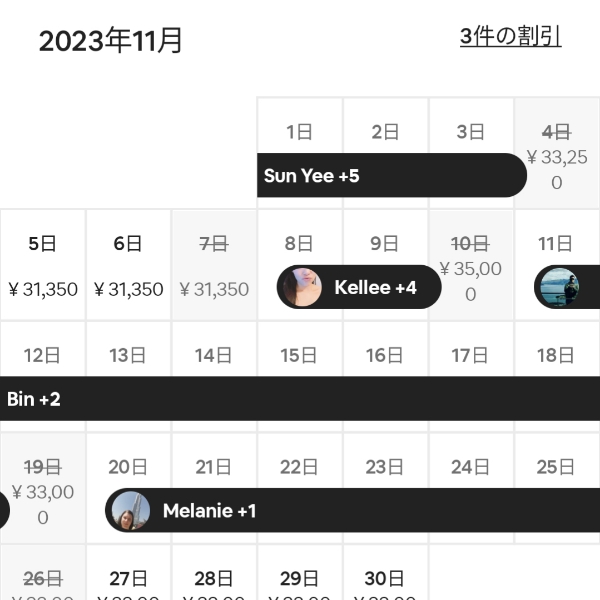Image resolution: width=600 pixels, height=600 pixels.
Task: Open Kellee +4 reservation
Action: click(x=360, y=287)
